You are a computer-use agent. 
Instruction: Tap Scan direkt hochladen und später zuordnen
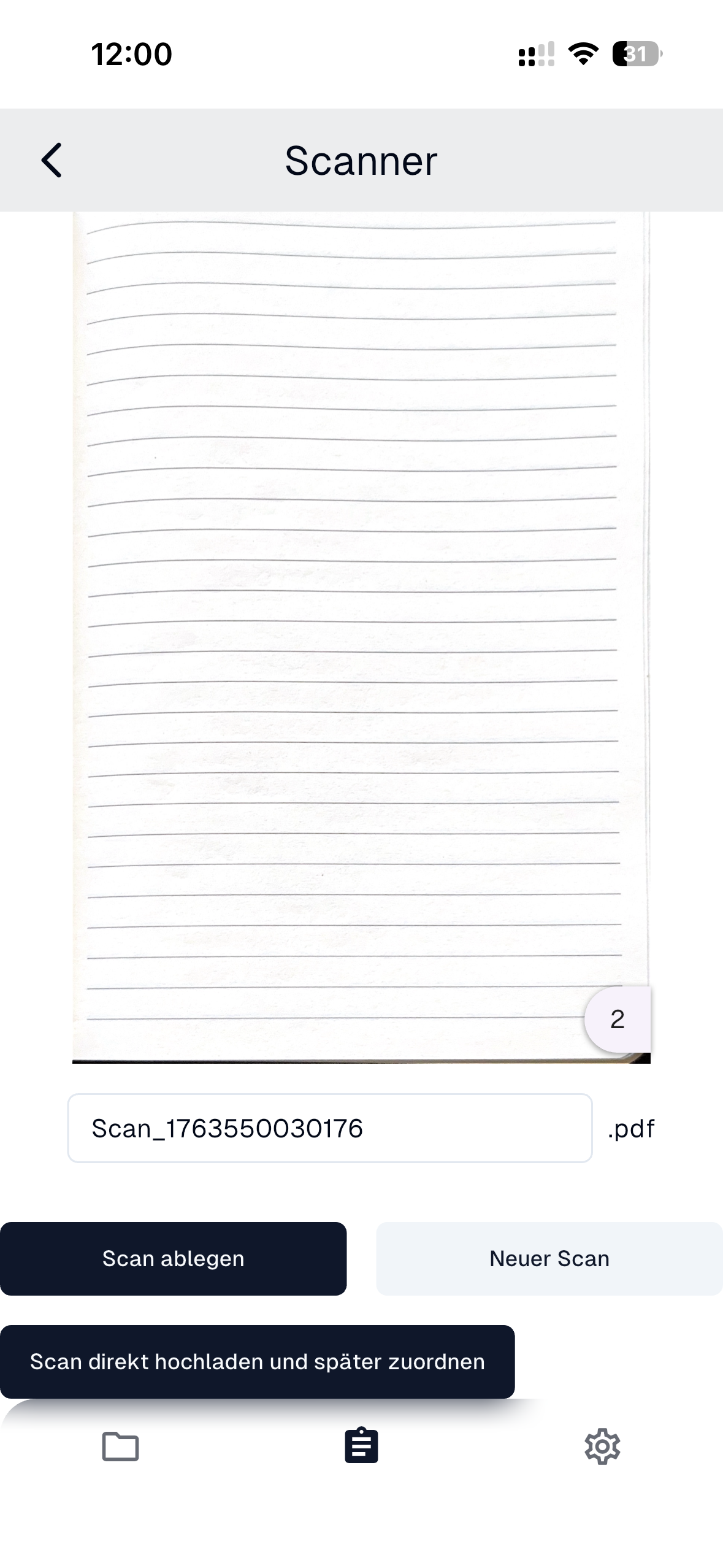click(x=257, y=1361)
